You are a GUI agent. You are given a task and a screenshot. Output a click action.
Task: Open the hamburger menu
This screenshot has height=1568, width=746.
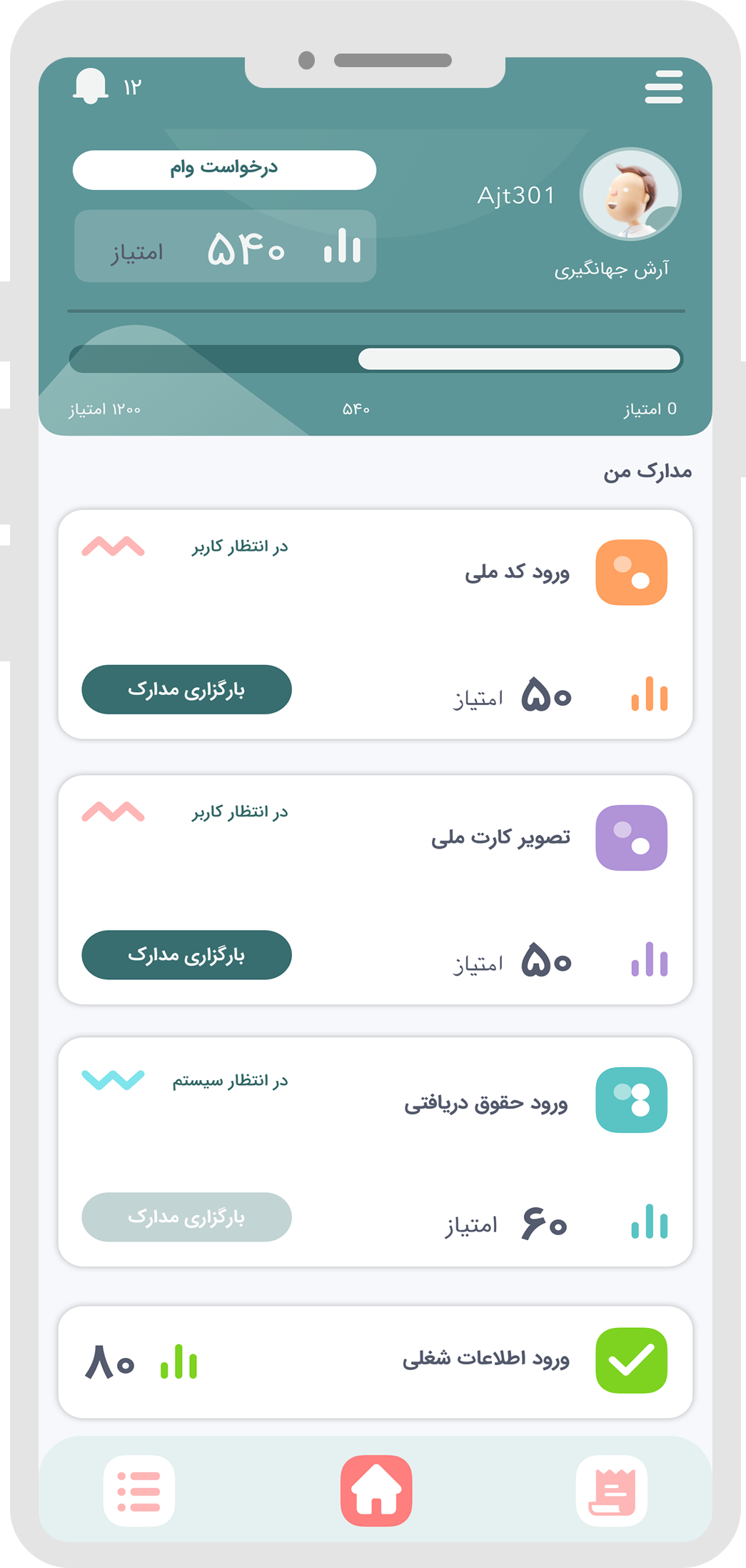coord(662,87)
